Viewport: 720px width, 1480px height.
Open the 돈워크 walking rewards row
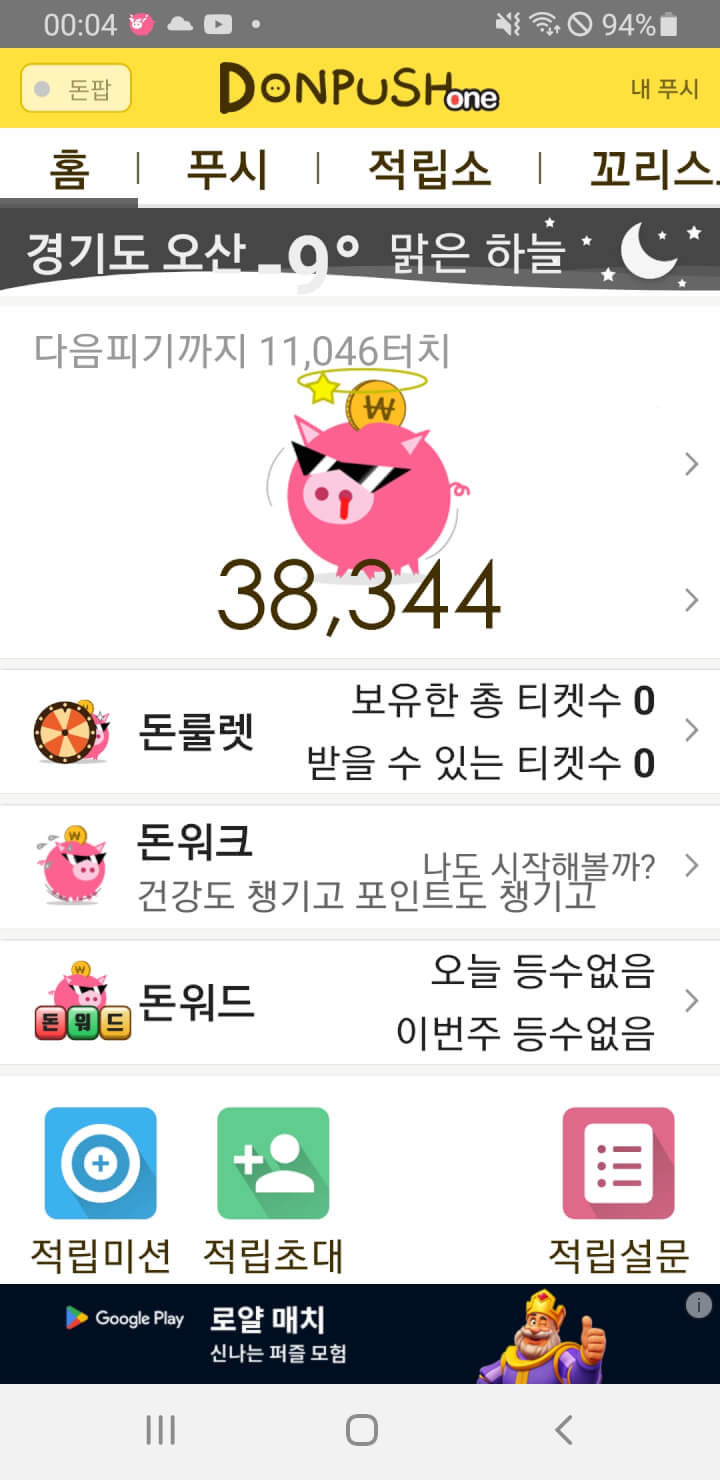click(360, 866)
